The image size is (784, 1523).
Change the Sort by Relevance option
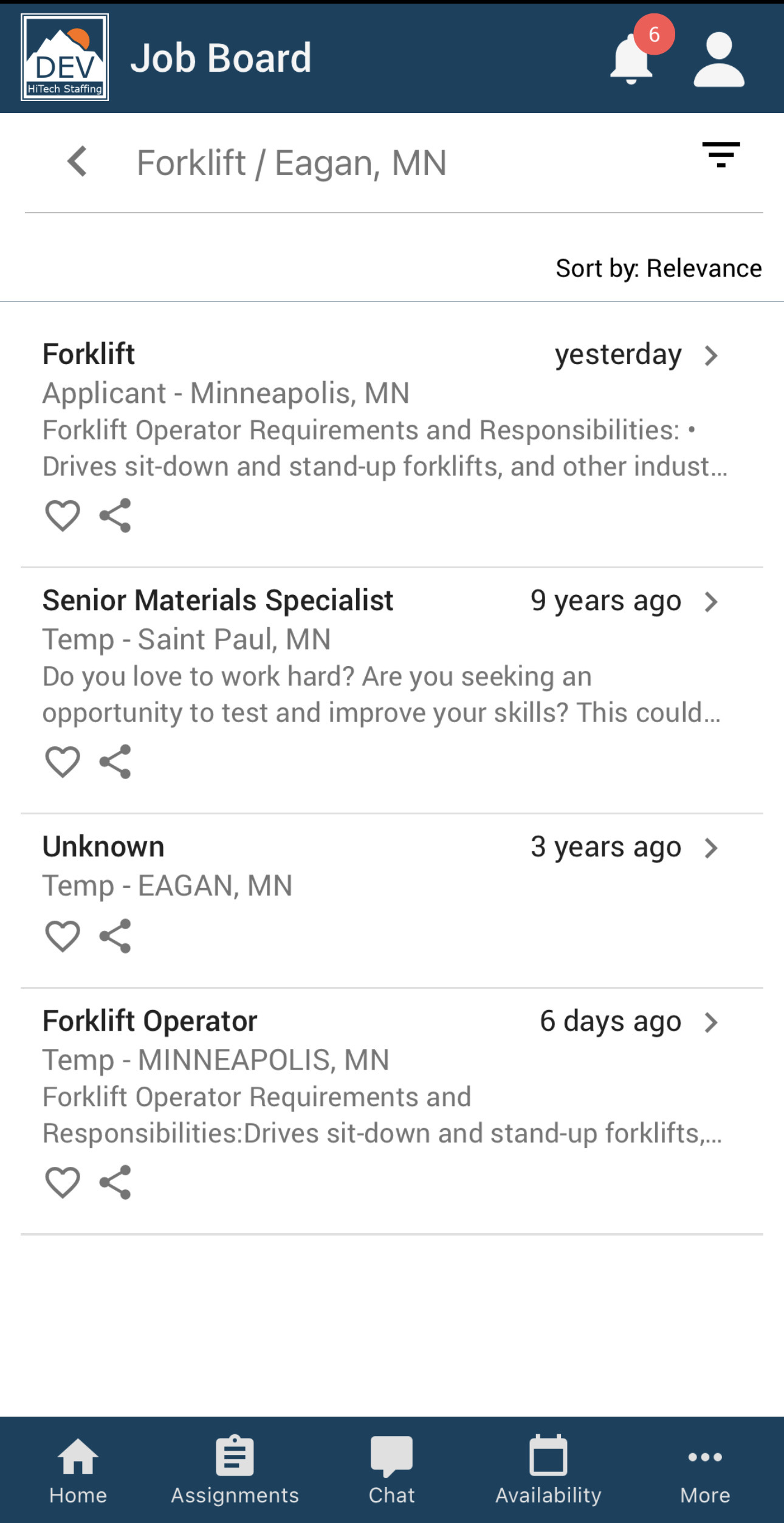pyautogui.click(x=658, y=268)
